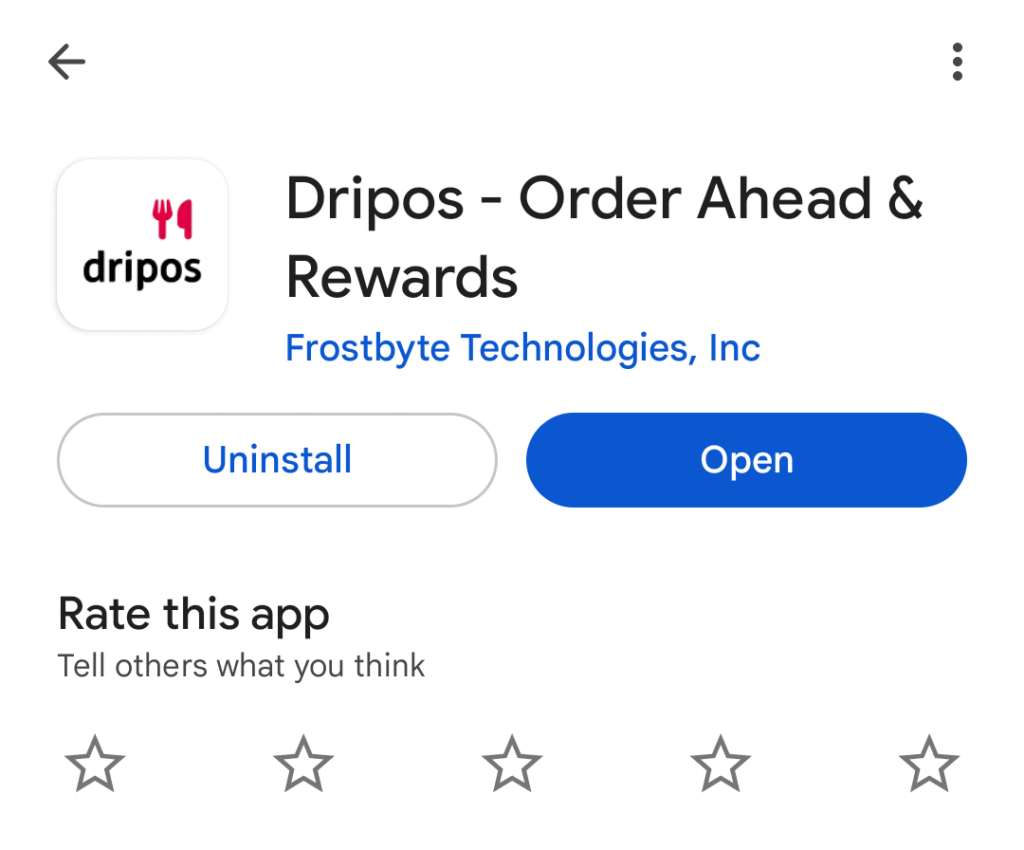Open the three-dot overflow menu
Viewport: 1024px width, 850px height.
pyautogui.click(x=957, y=62)
